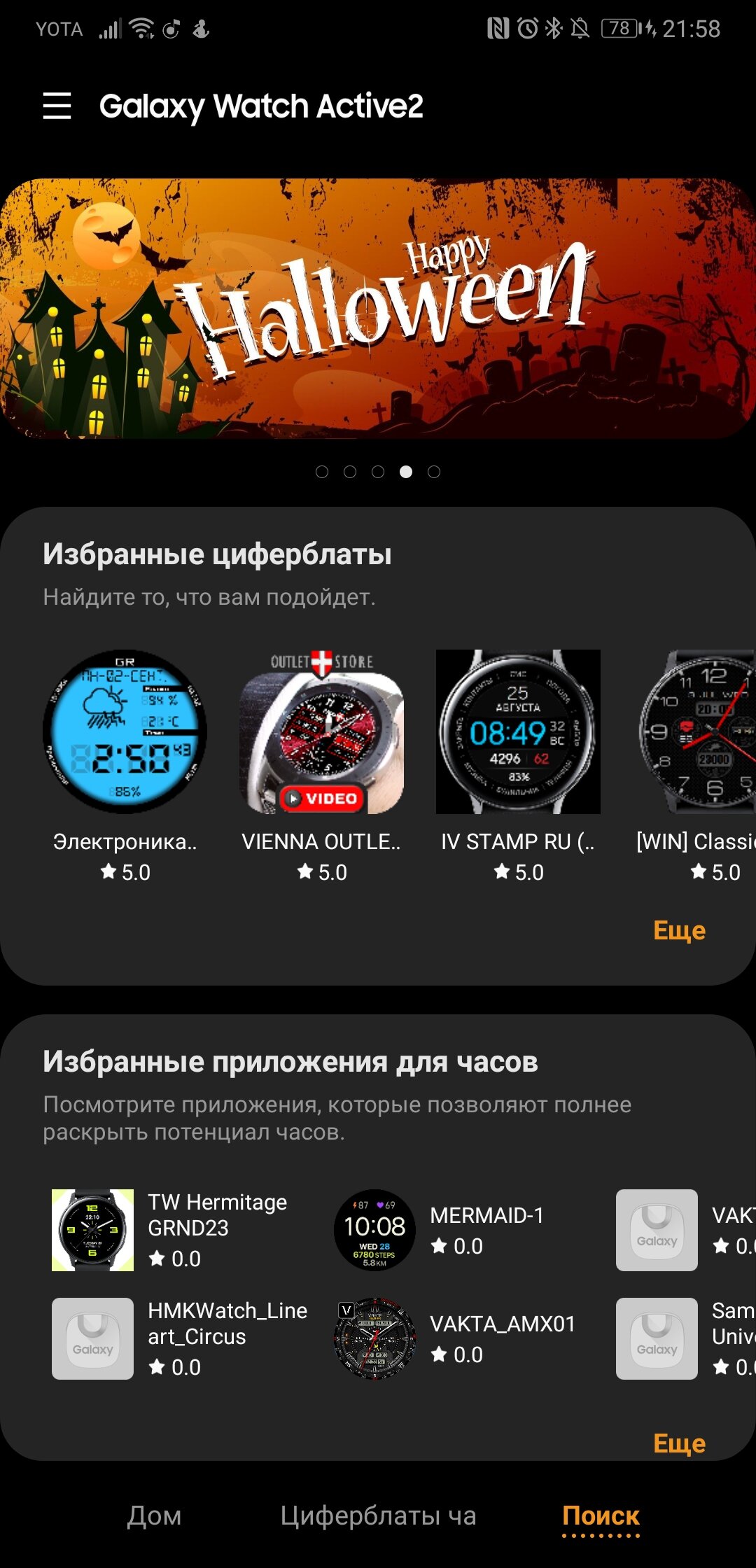The image size is (756, 1568).
Task: Open the Happy Halloween banner
Action: (x=378, y=309)
